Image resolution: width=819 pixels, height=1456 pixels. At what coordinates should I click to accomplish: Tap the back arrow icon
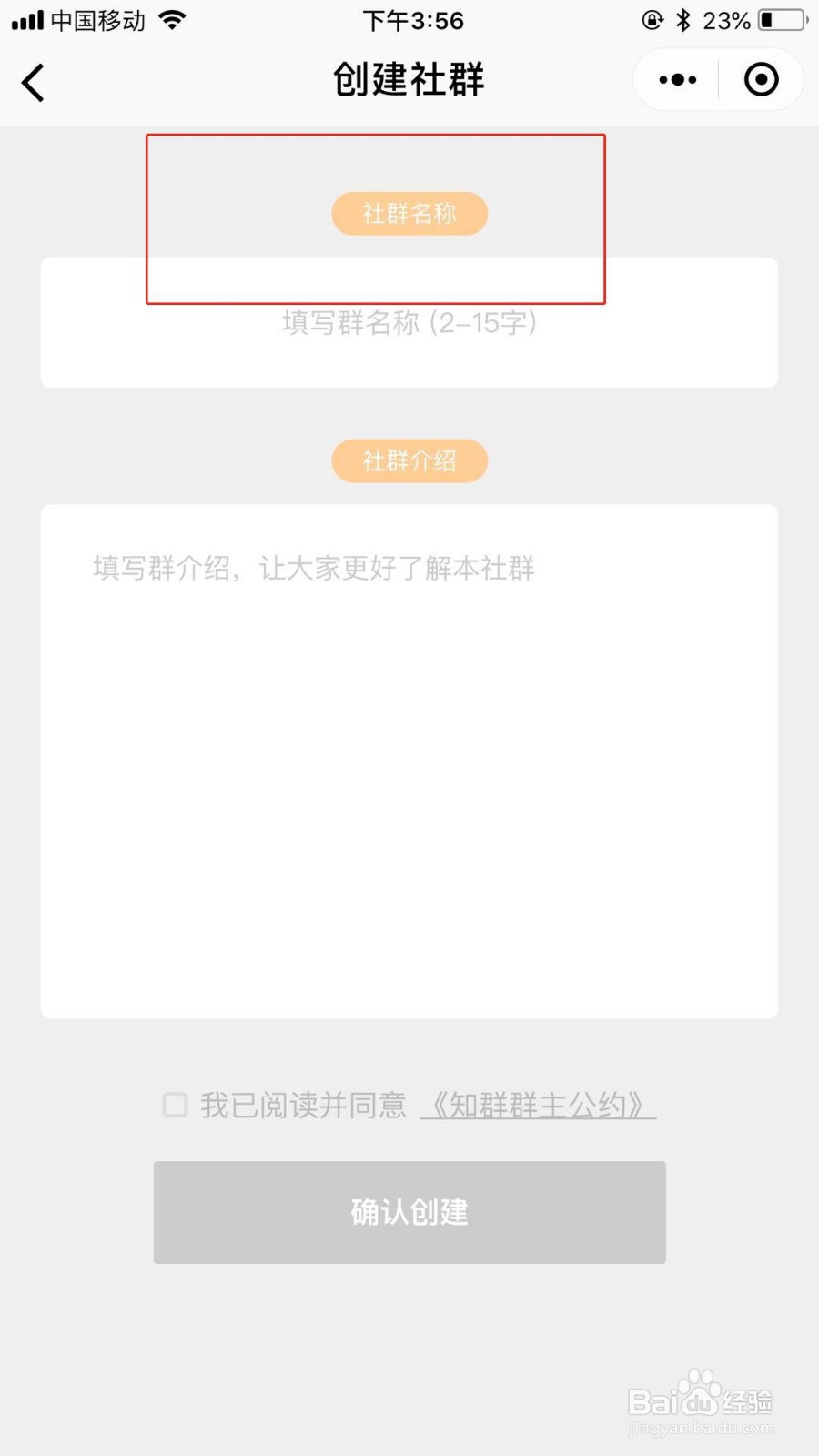(32, 82)
